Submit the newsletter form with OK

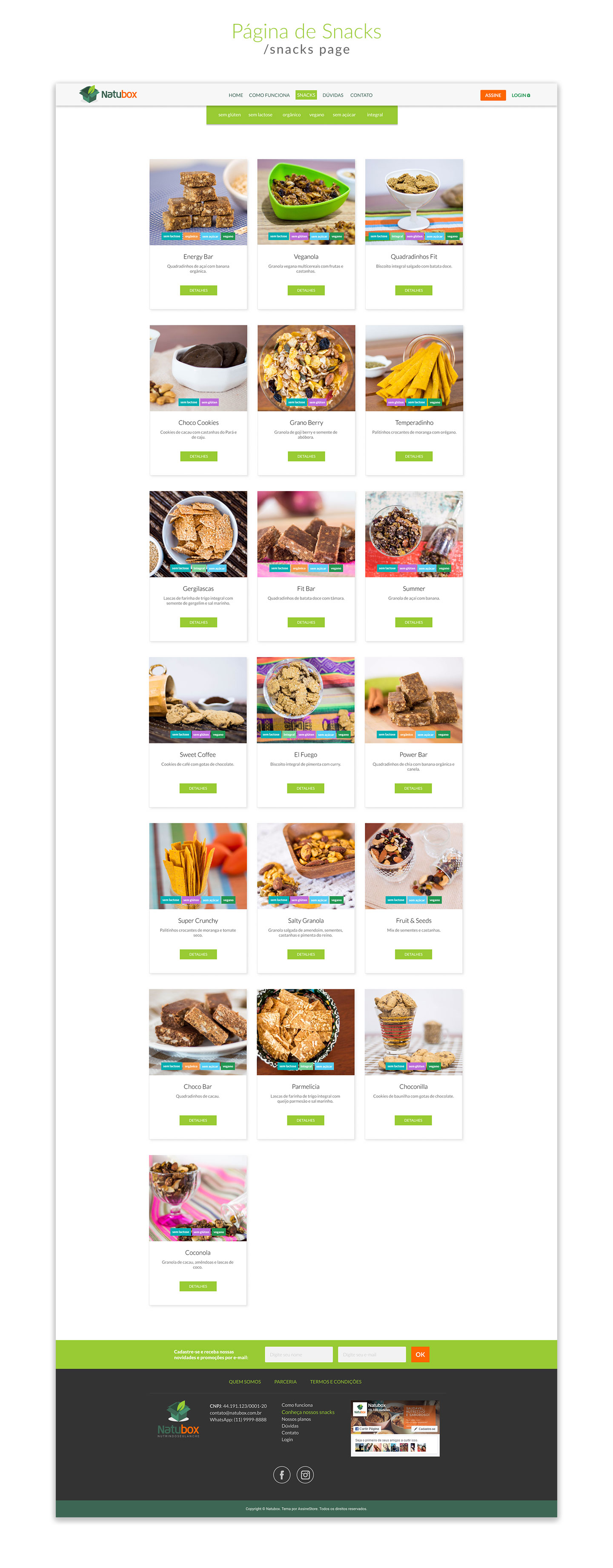[420, 1354]
